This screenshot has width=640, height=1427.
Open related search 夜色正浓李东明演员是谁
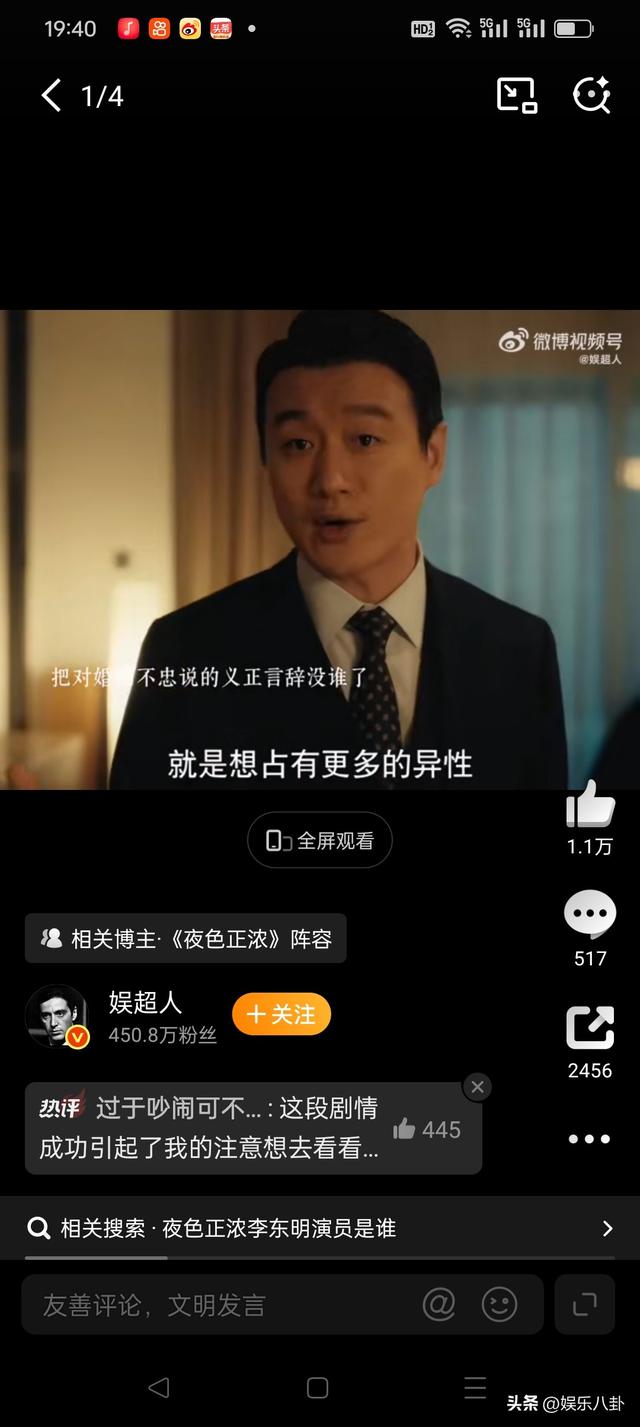320,1228
